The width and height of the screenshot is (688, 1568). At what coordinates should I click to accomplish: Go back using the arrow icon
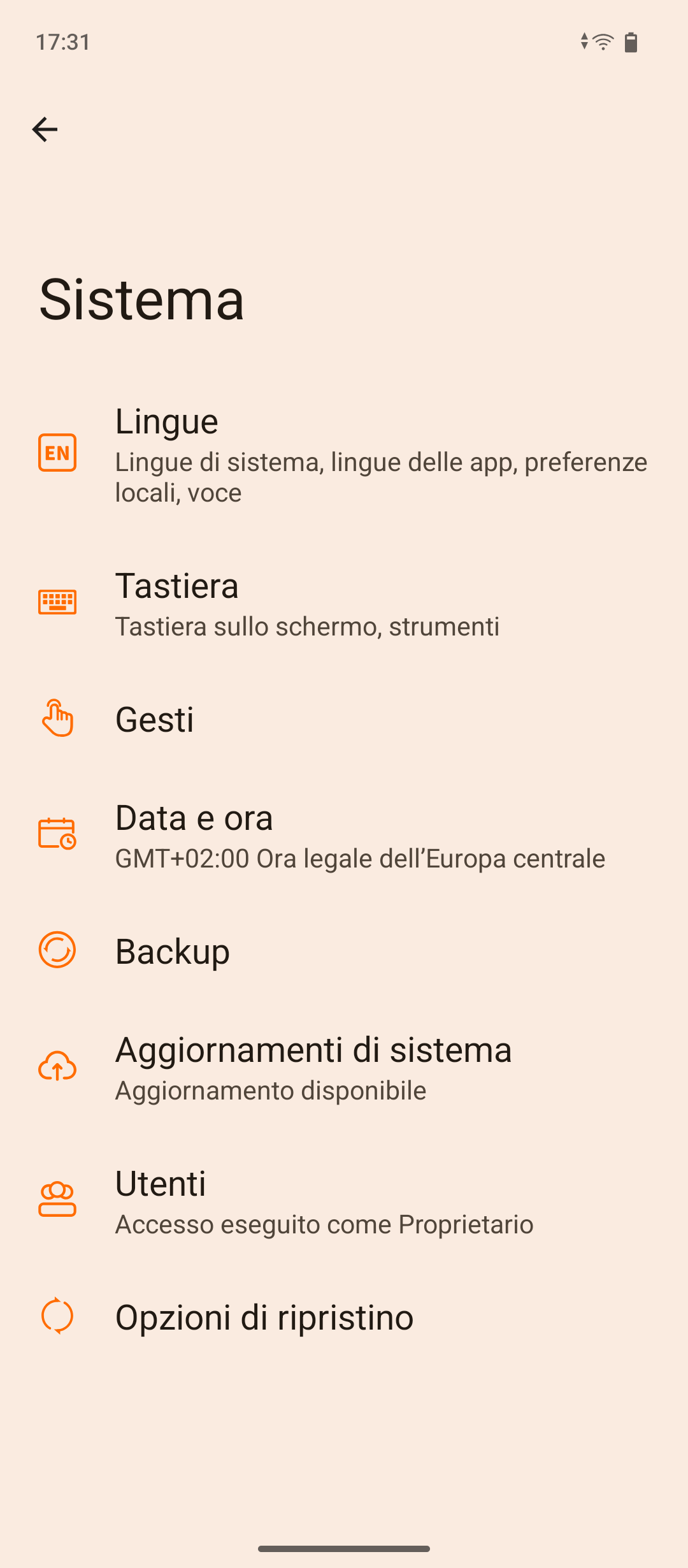[x=45, y=129]
